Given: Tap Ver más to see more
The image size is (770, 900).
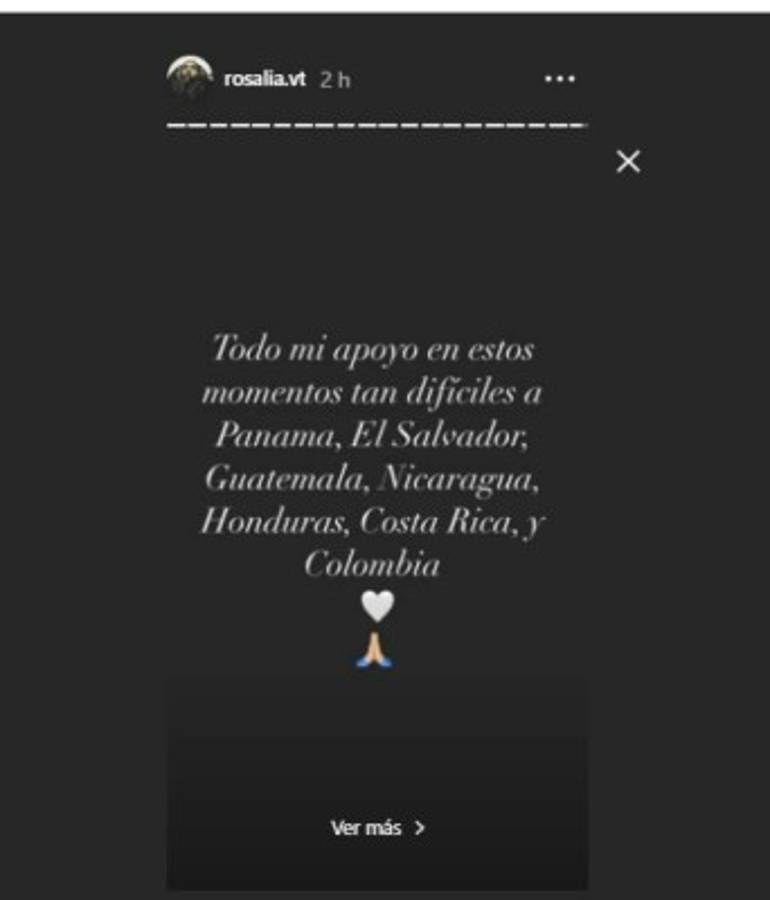Looking at the screenshot, I should pos(377,828).
